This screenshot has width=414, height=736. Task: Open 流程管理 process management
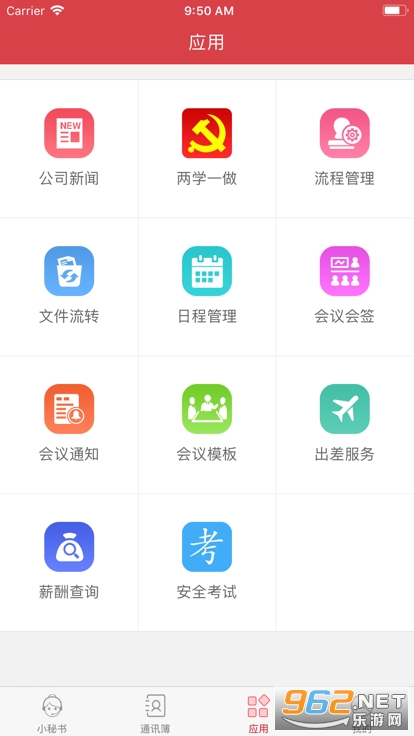(345, 148)
